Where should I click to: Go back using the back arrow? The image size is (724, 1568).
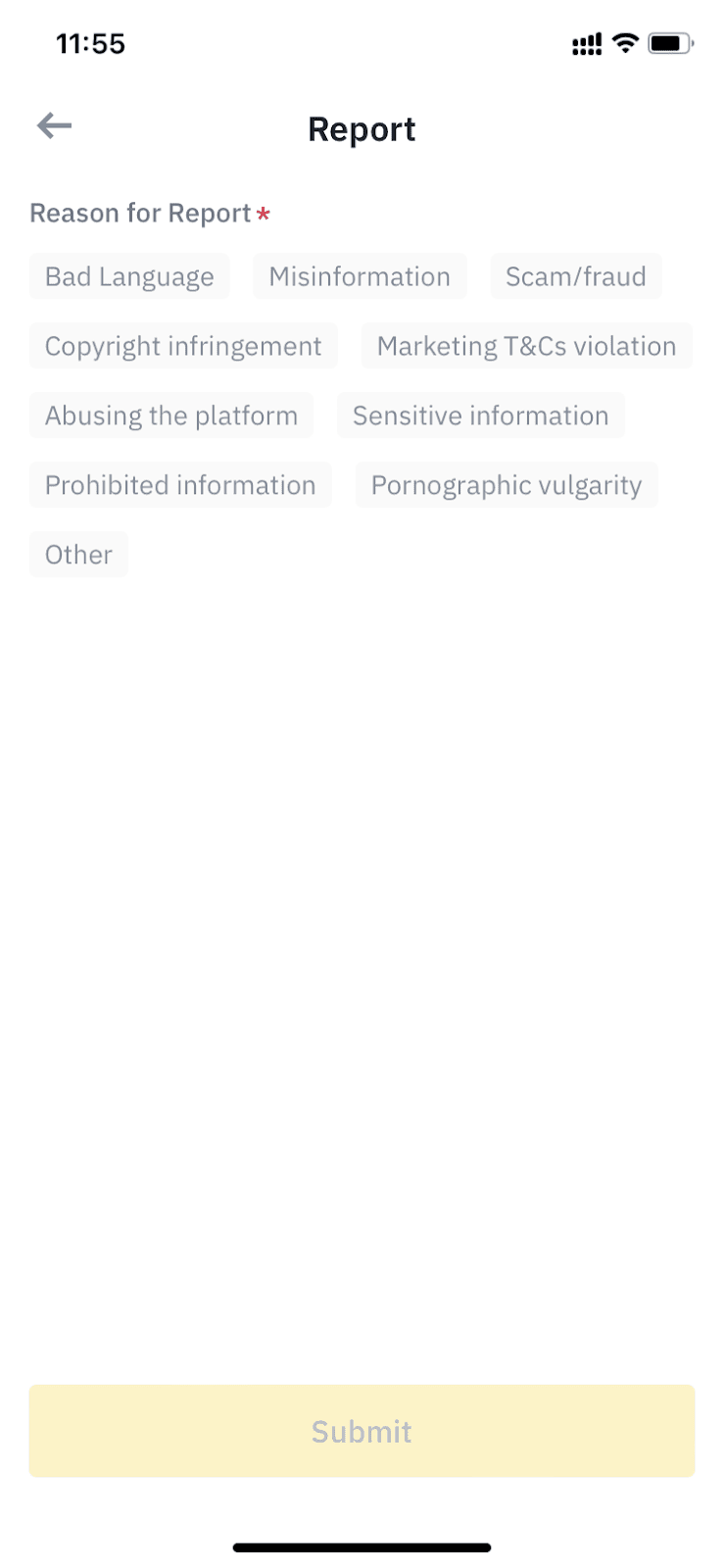55,125
